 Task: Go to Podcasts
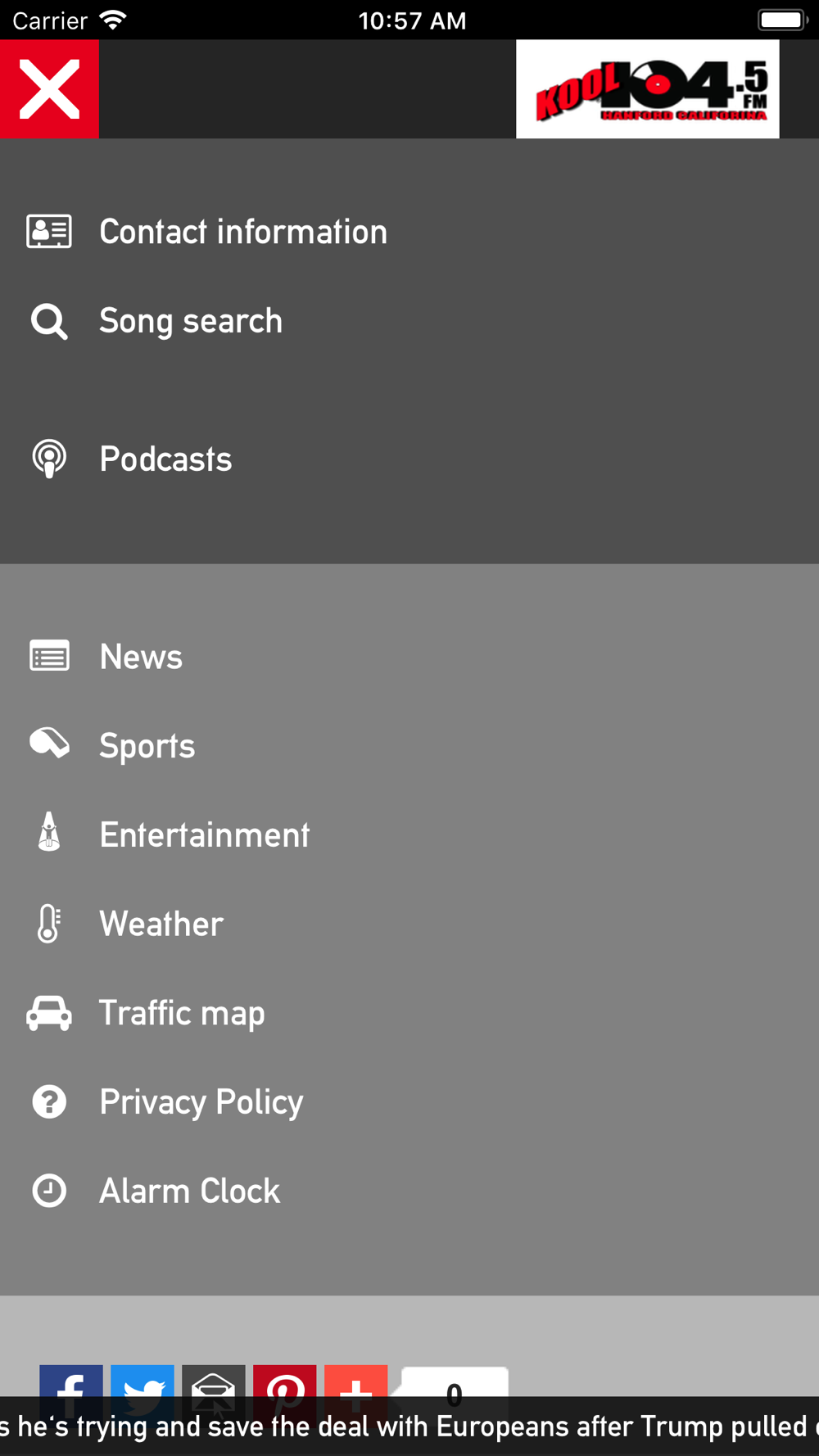click(x=165, y=459)
